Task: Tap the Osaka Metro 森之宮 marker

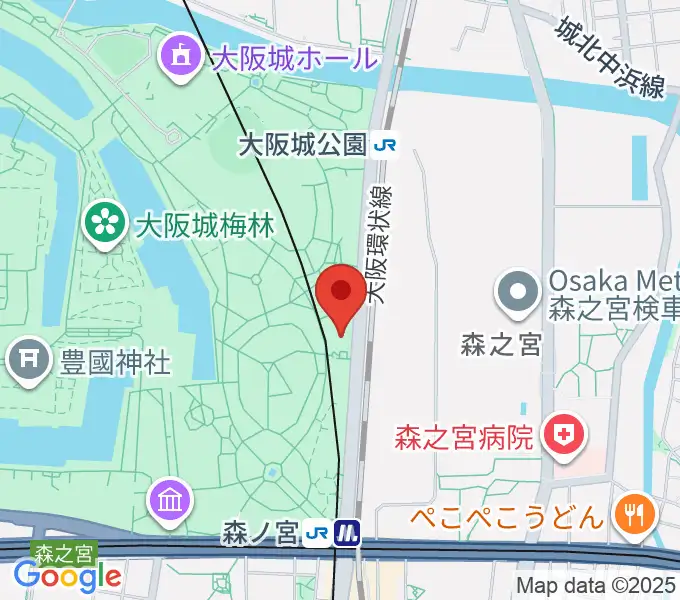Action: [x=517, y=294]
